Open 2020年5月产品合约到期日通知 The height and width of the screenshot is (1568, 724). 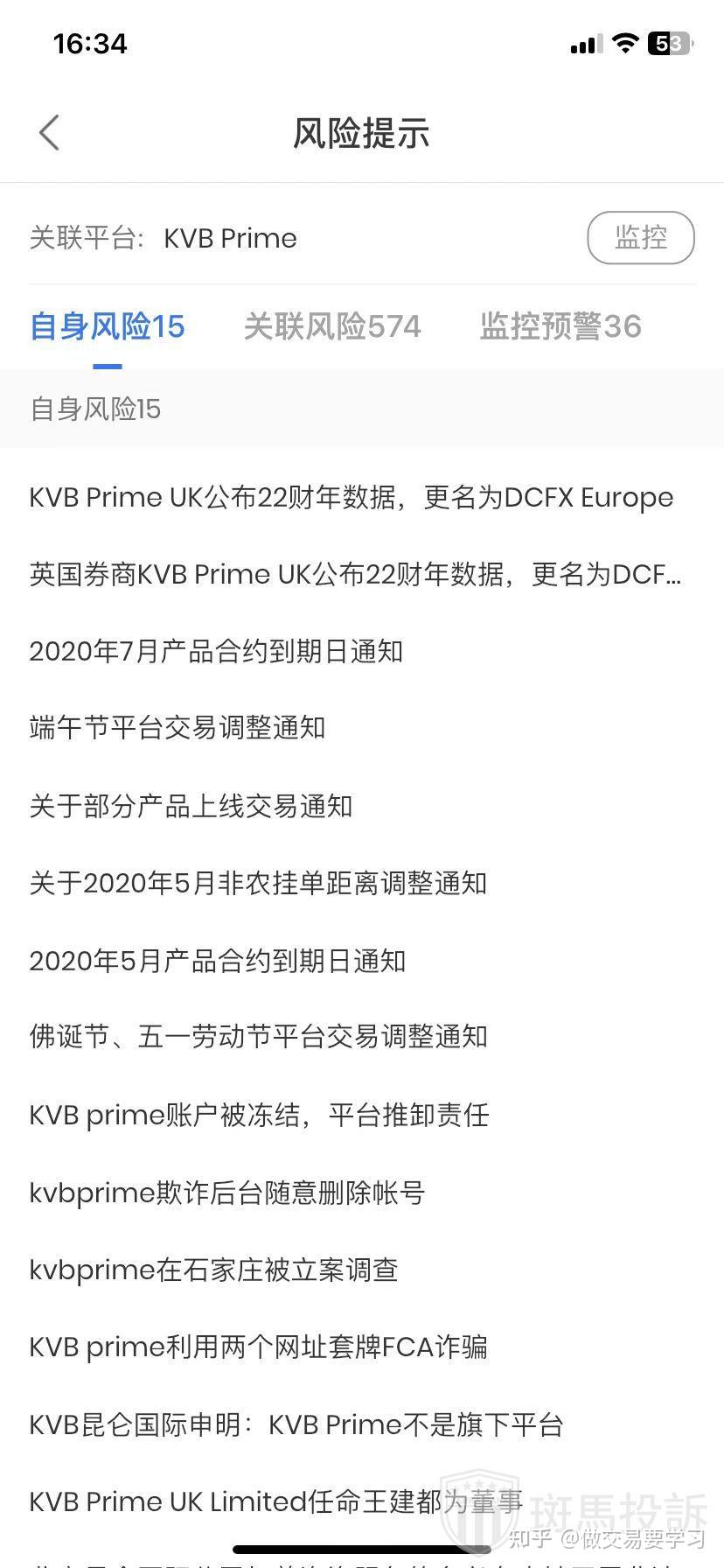point(218,961)
